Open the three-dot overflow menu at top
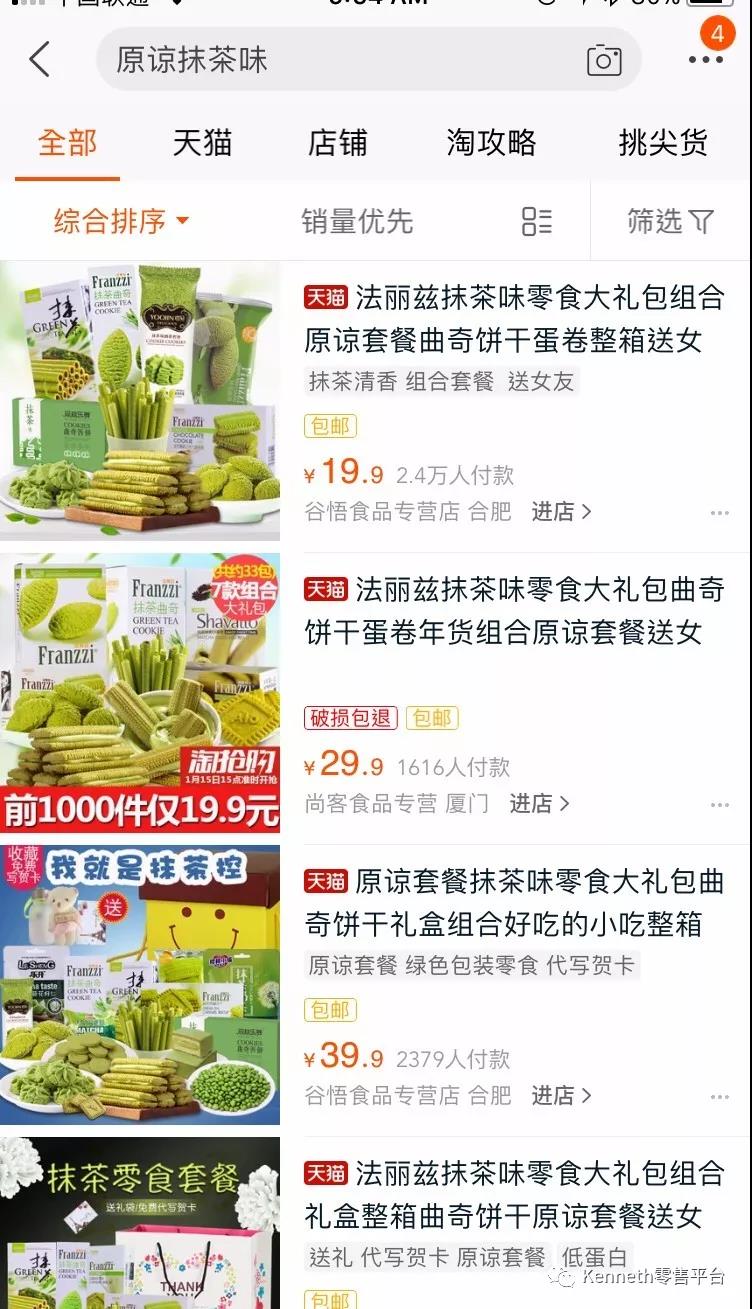The width and height of the screenshot is (752, 1309). (705, 60)
